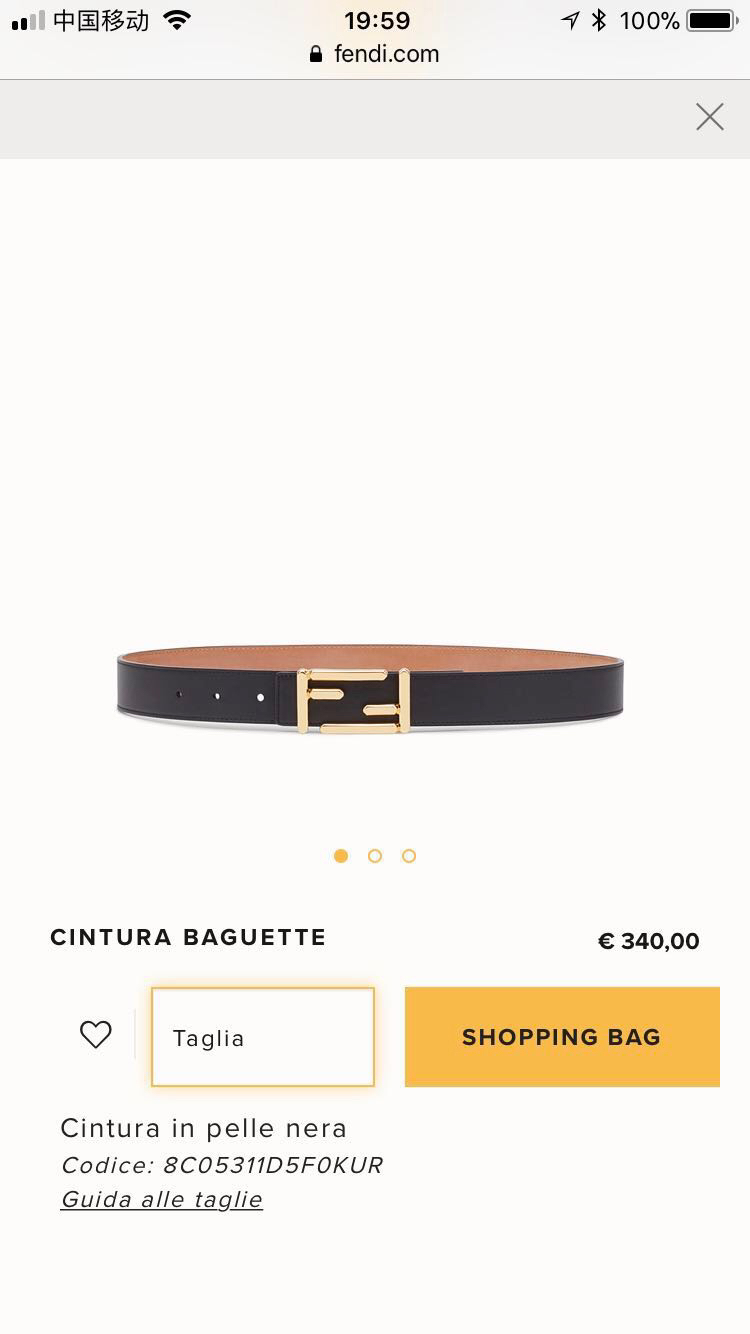Open the Guida alle taglie link

(162, 1199)
